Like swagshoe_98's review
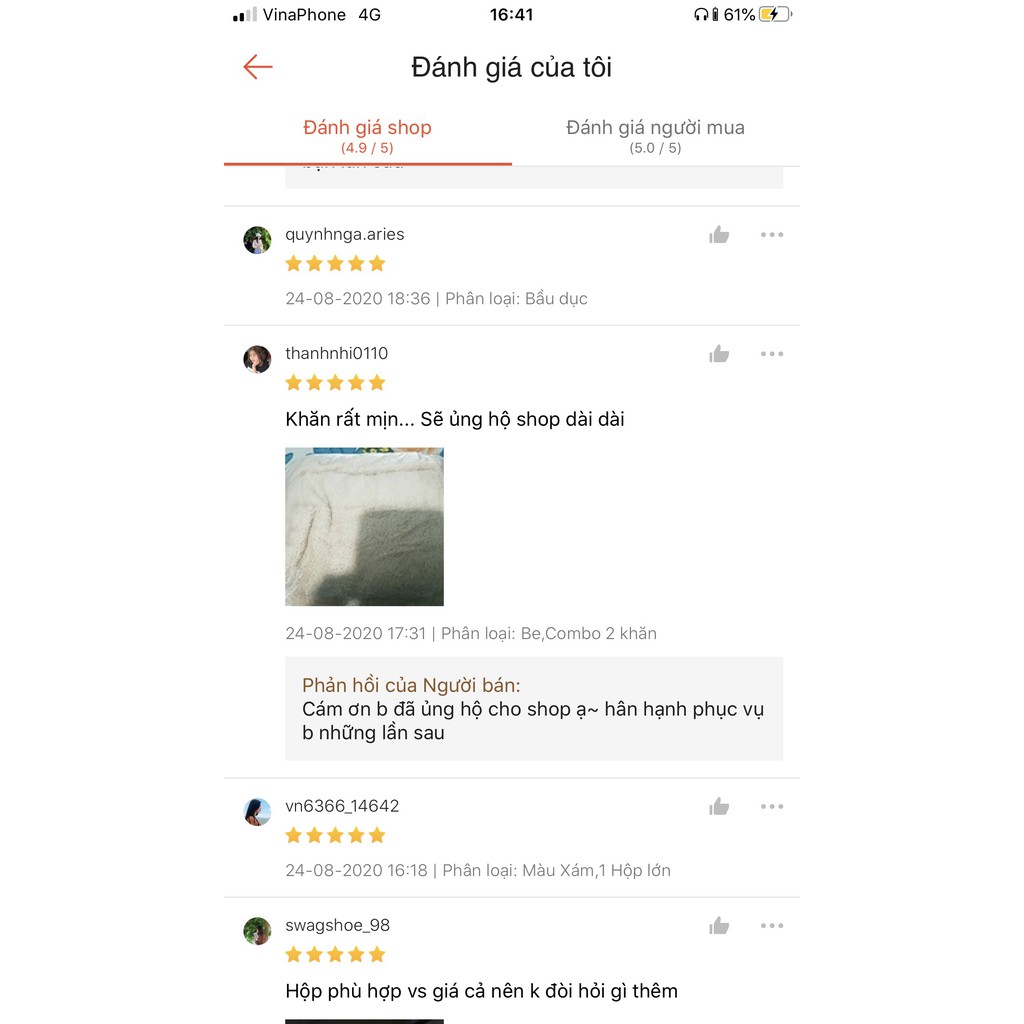The width and height of the screenshot is (1024, 1024). (x=719, y=926)
